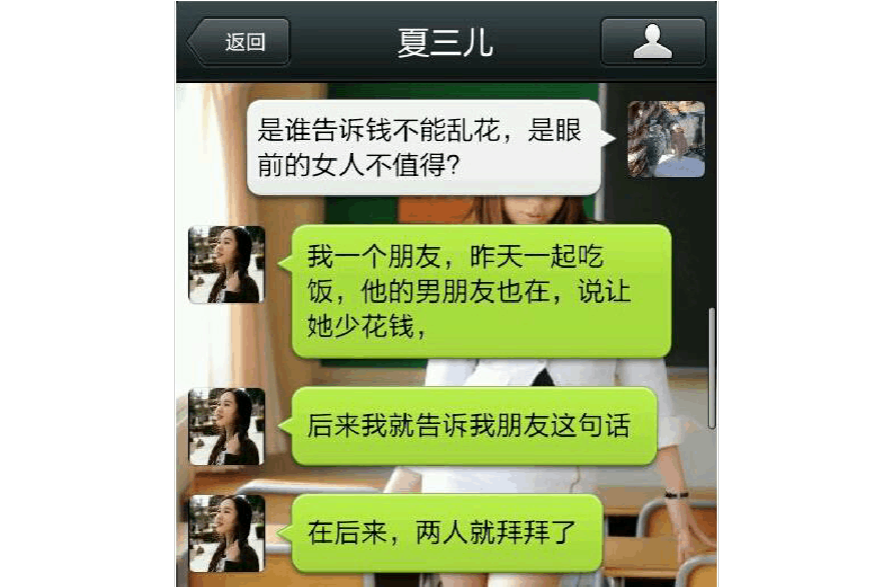Tap the 返回 back button
Viewport: 893px width, 587px height.
coord(241,43)
